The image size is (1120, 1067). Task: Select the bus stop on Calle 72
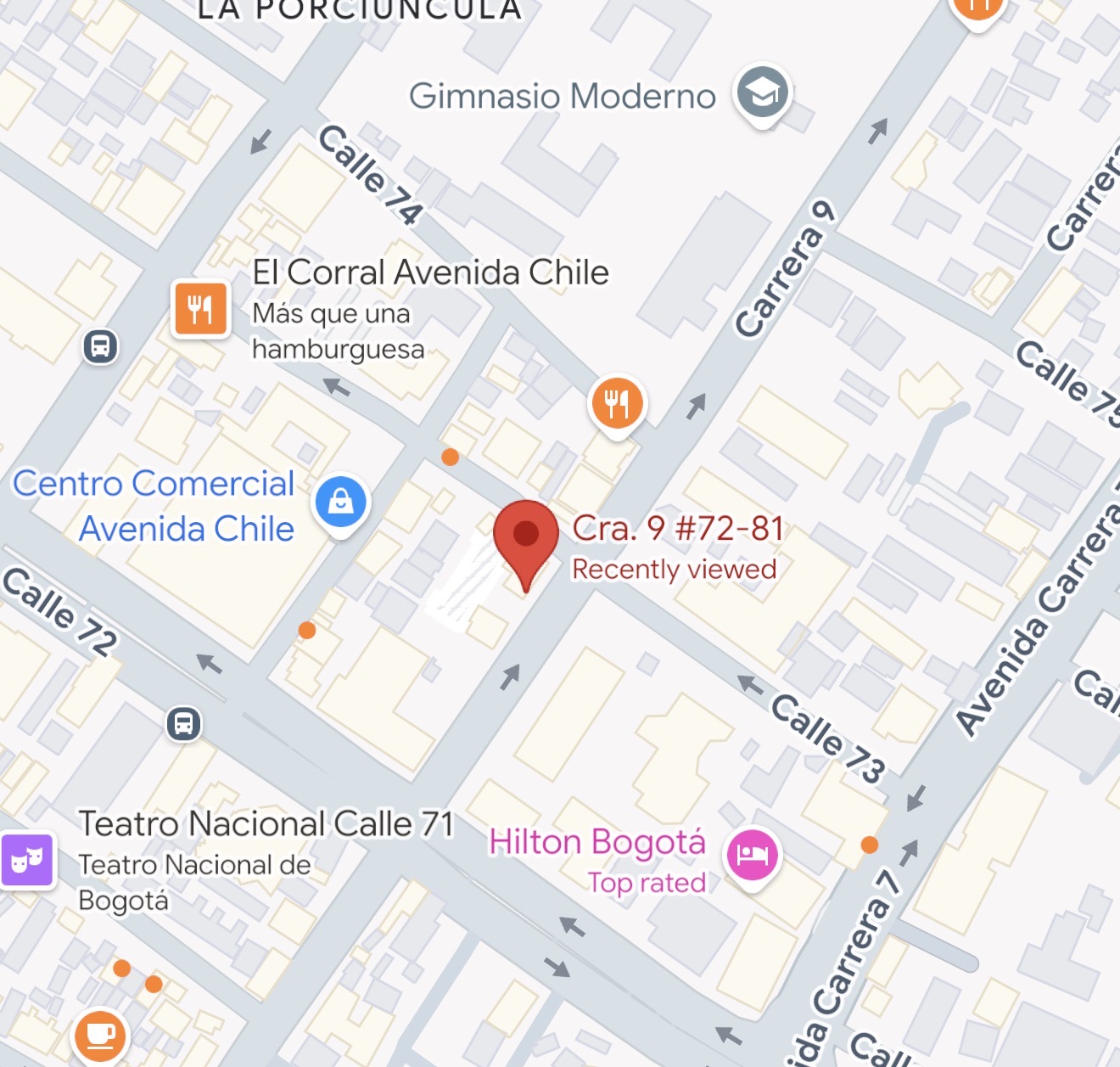tap(183, 724)
